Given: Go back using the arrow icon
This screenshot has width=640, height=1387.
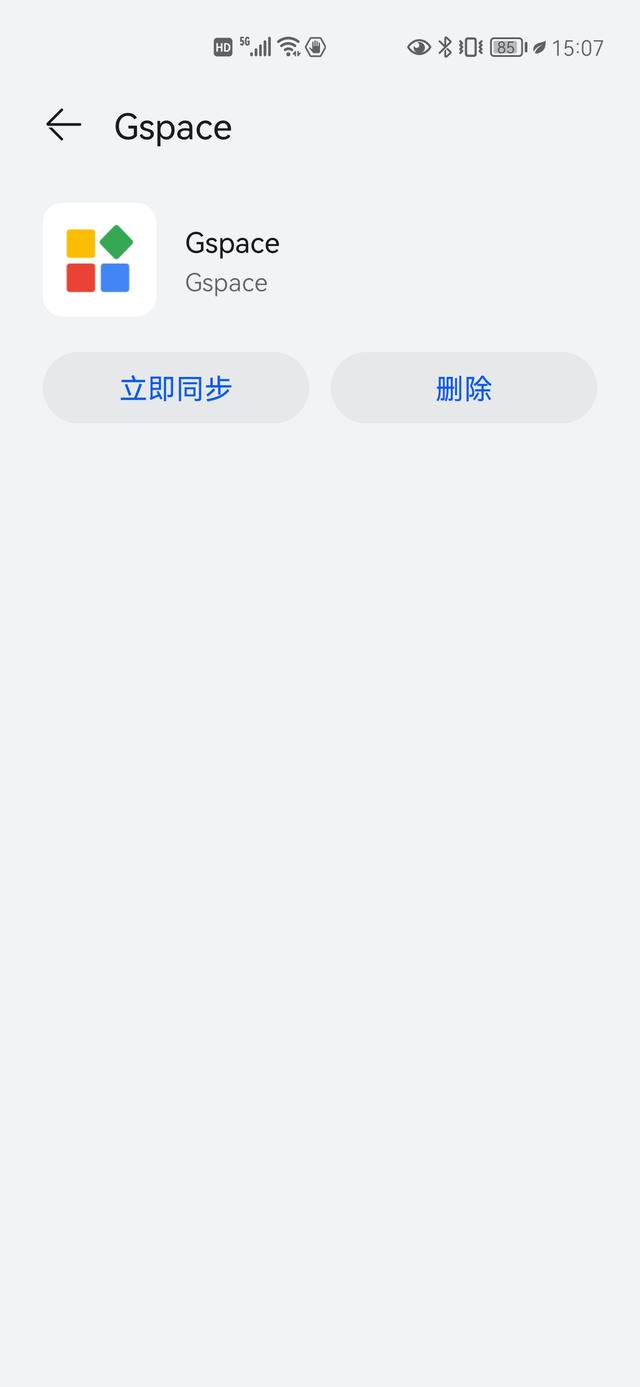Looking at the screenshot, I should (63, 125).
